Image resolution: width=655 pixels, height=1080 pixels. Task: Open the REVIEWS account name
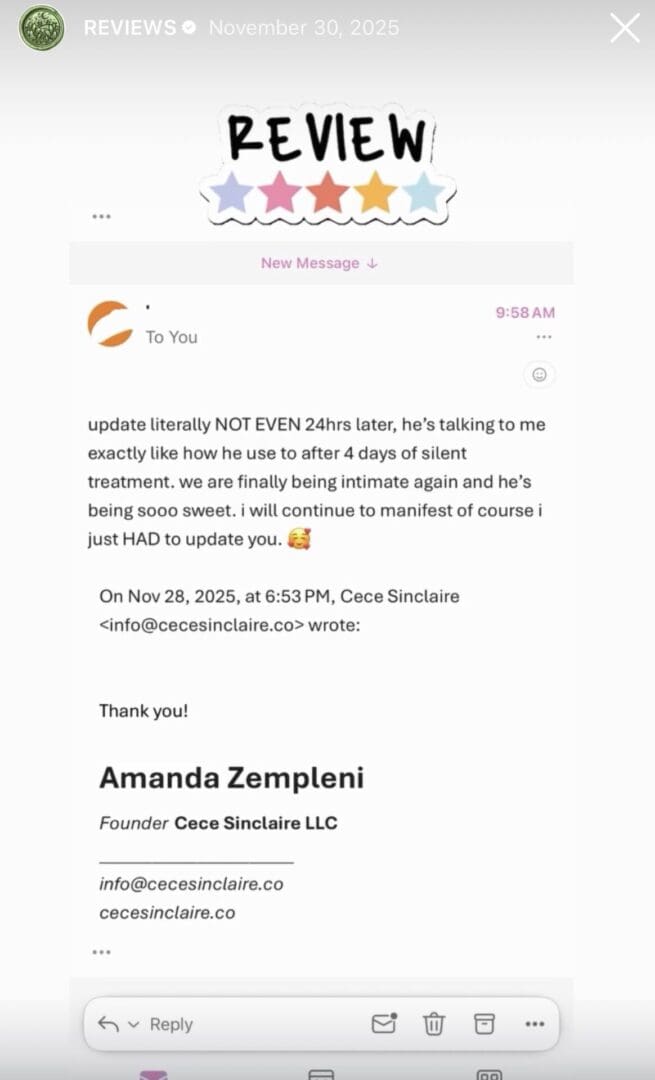(129, 28)
